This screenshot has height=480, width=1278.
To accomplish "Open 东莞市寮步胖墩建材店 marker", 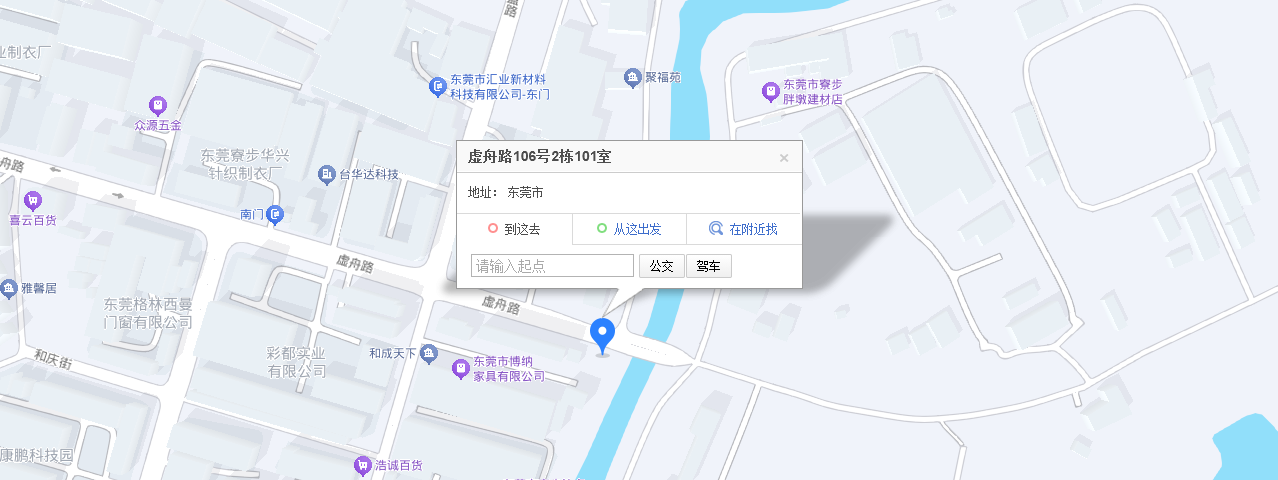I will coord(770,92).
